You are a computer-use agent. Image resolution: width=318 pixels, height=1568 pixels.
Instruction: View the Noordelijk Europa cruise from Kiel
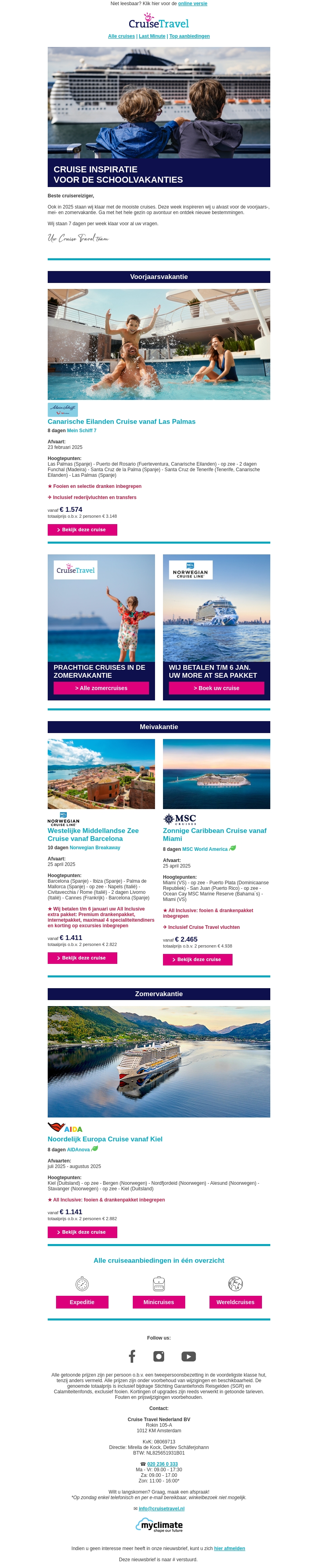(x=82, y=1232)
